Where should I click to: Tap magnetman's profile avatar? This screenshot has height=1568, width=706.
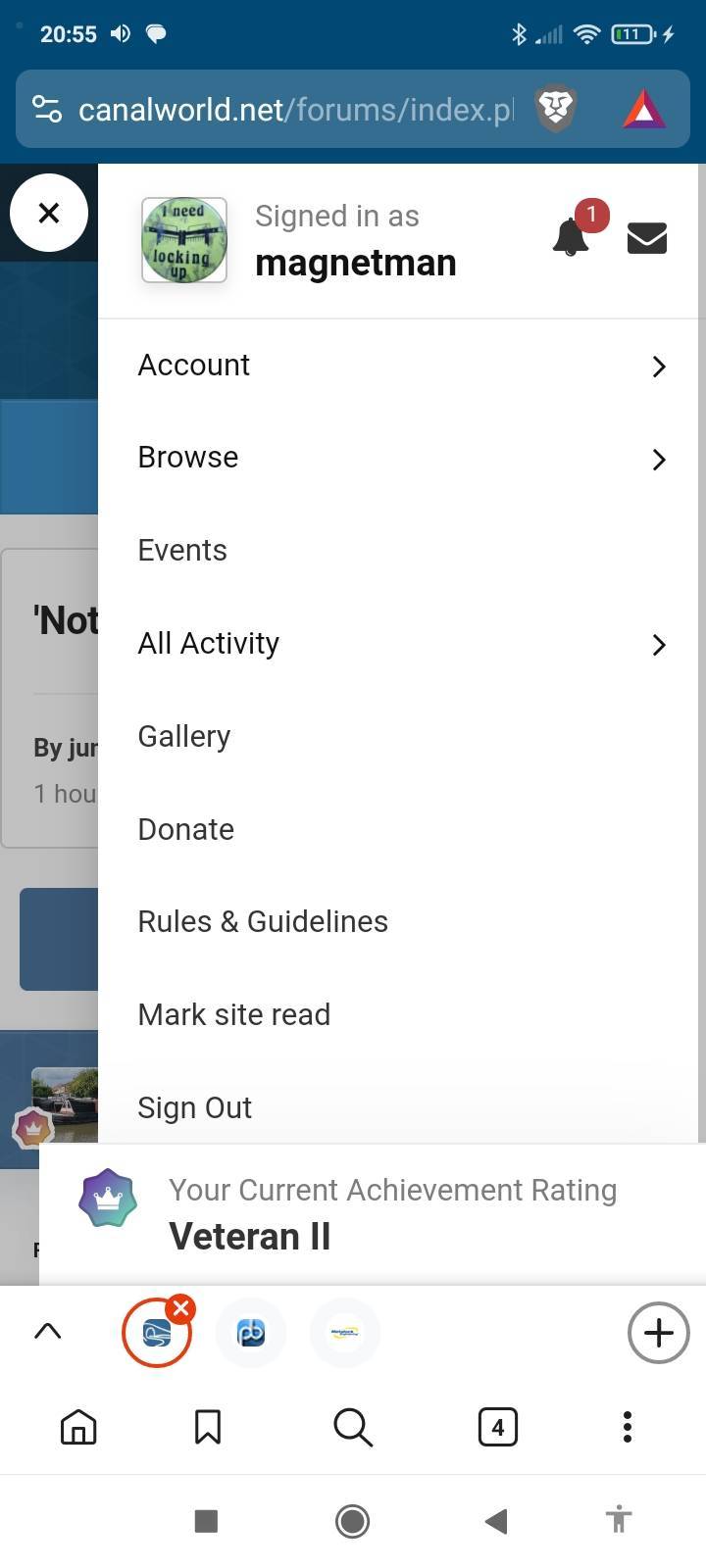[184, 239]
